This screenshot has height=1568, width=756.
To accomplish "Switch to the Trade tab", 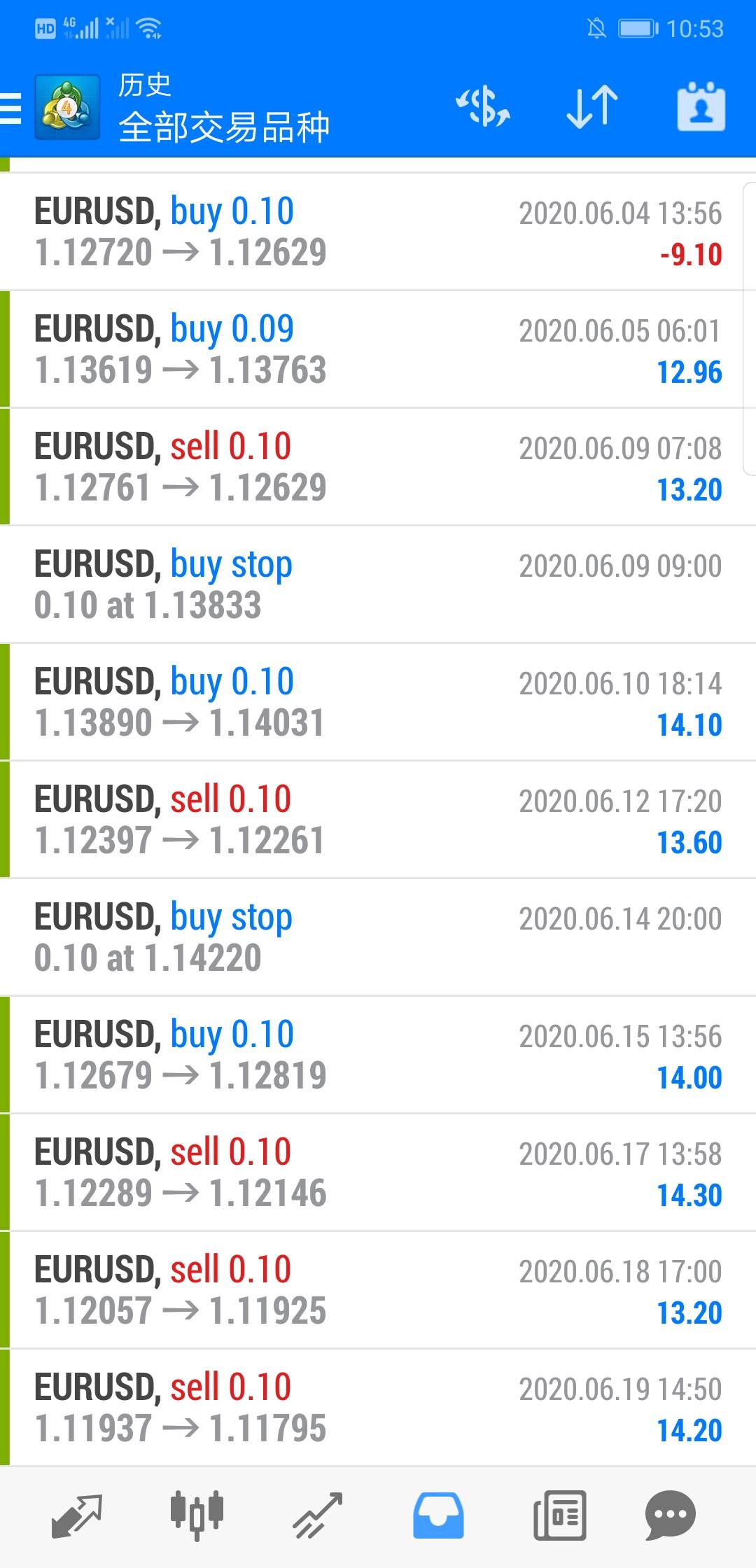I will pyautogui.click(x=318, y=1516).
